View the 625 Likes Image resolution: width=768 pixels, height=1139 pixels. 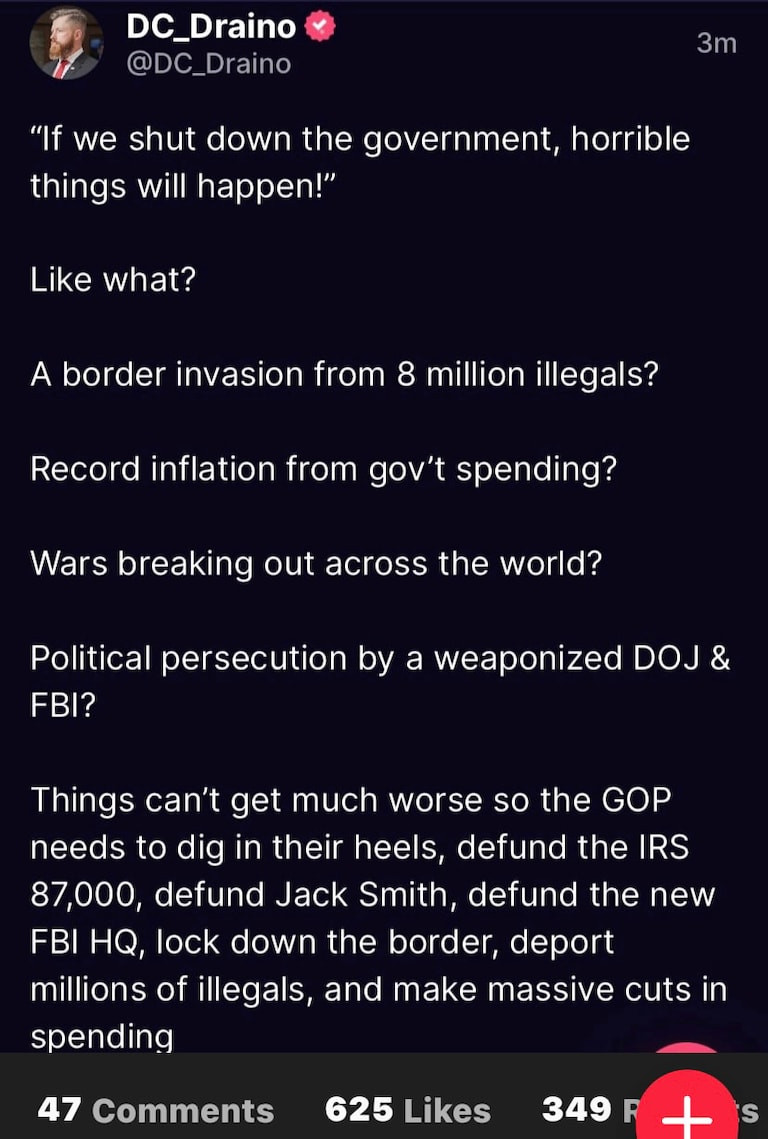click(408, 1109)
